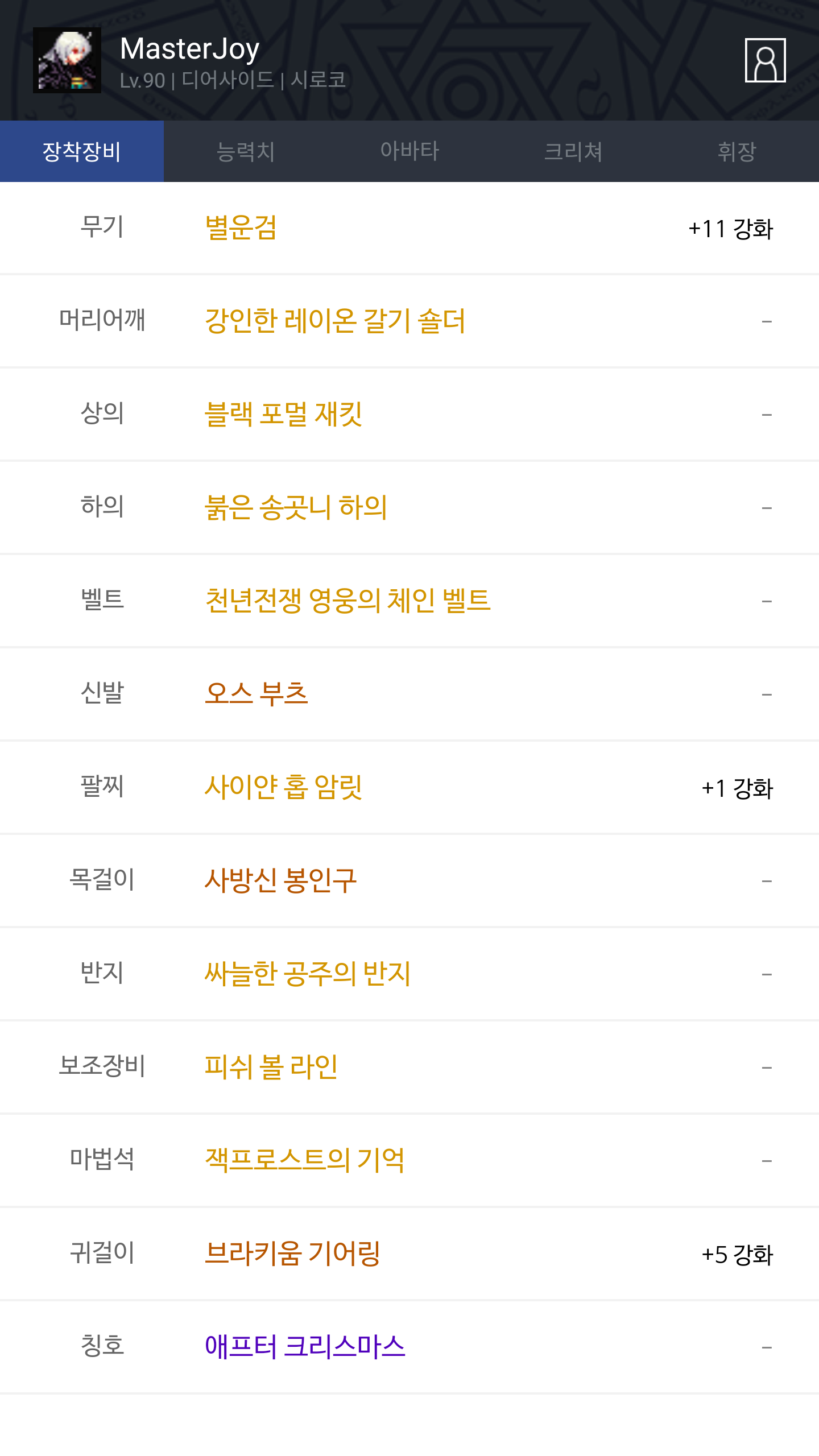The image size is (819, 1456).
Task: View magic stone 잭프로스트의 기억
Action: click(305, 1161)
